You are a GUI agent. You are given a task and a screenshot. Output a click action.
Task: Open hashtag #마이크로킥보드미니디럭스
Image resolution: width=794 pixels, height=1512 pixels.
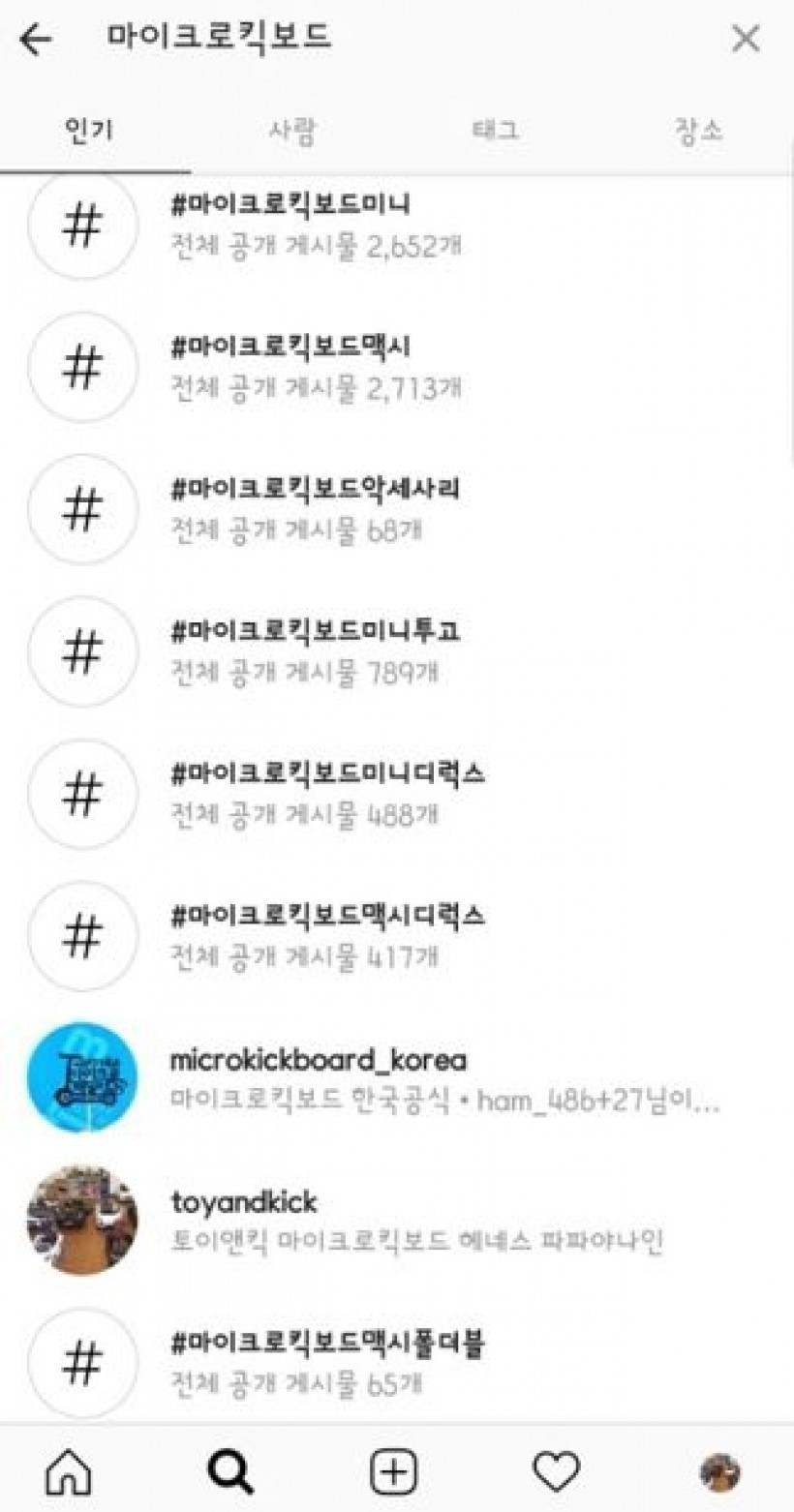326,793
